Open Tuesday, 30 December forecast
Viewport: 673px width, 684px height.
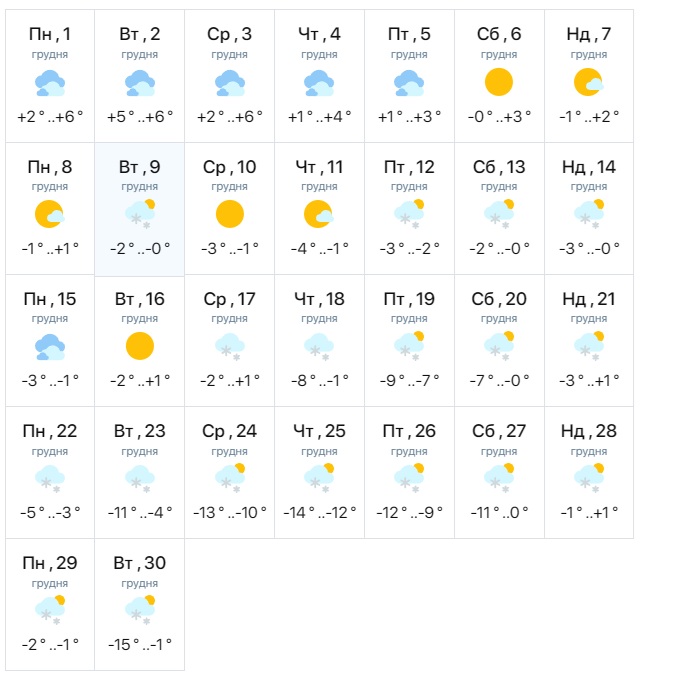point(139,604)
